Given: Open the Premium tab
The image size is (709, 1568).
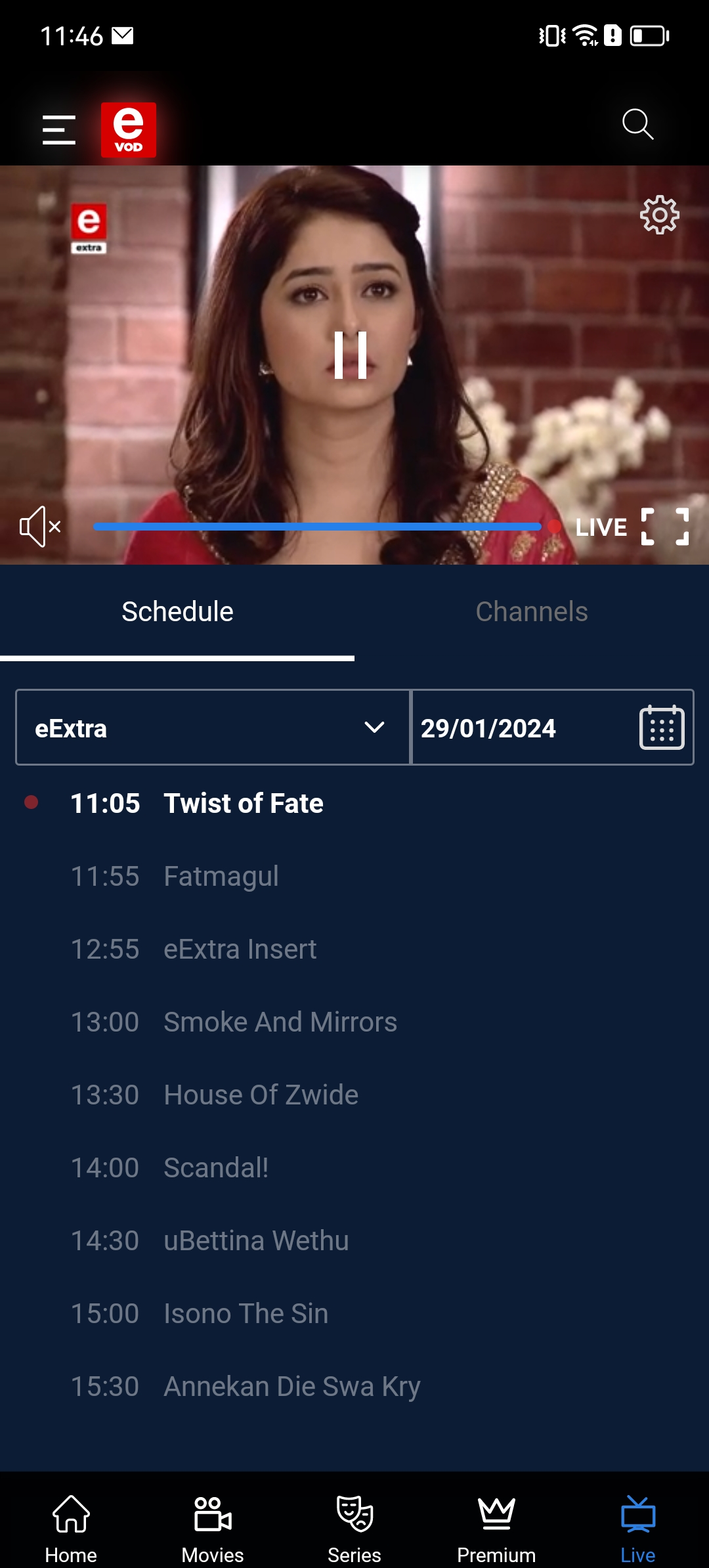Looking at the screenshot, I should 496,1529.
